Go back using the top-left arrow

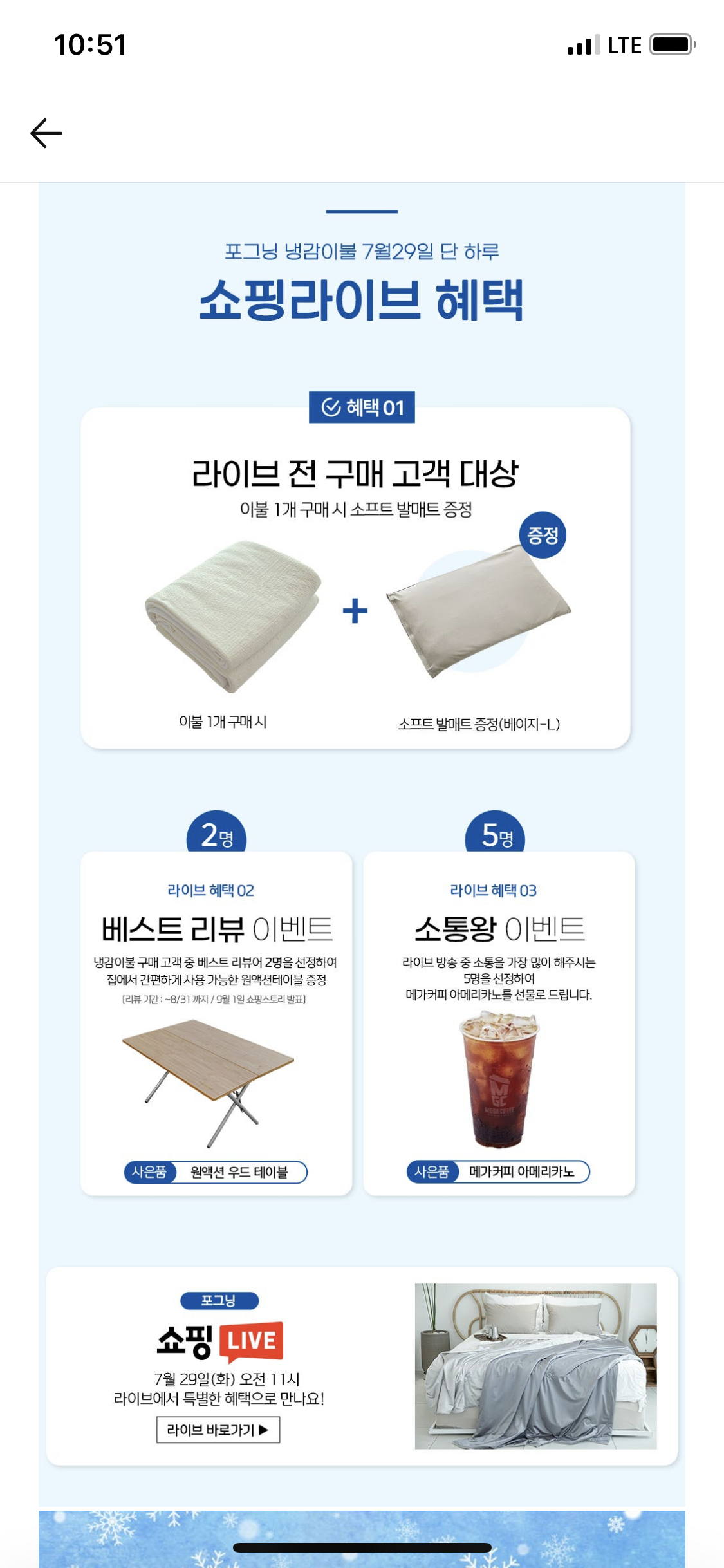point(46,133)
